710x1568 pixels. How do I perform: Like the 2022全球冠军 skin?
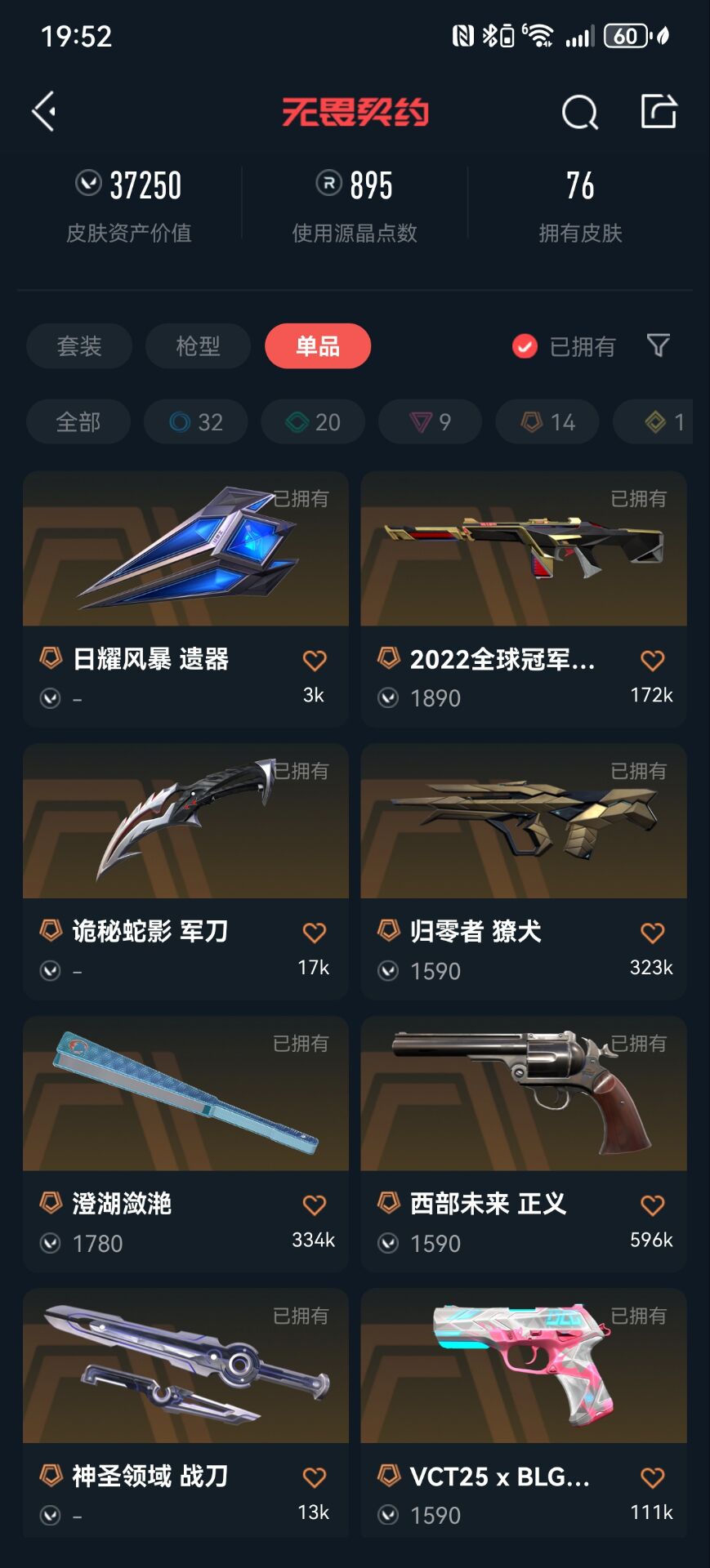pyautogui.click(x=652, y=660)
